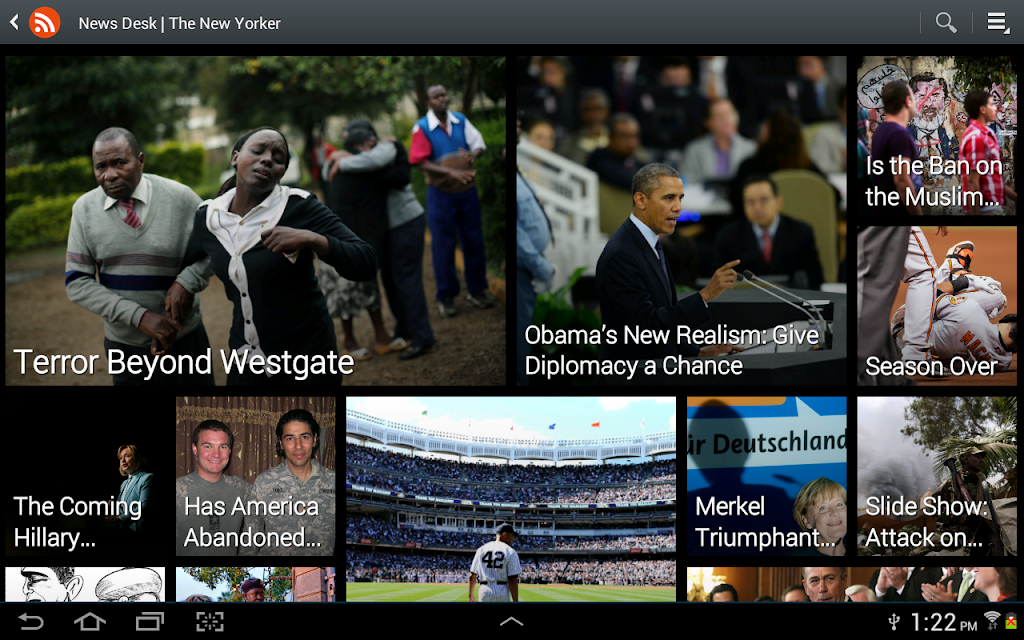
Task: Open the recent apps button
Action: click(150, 621)
